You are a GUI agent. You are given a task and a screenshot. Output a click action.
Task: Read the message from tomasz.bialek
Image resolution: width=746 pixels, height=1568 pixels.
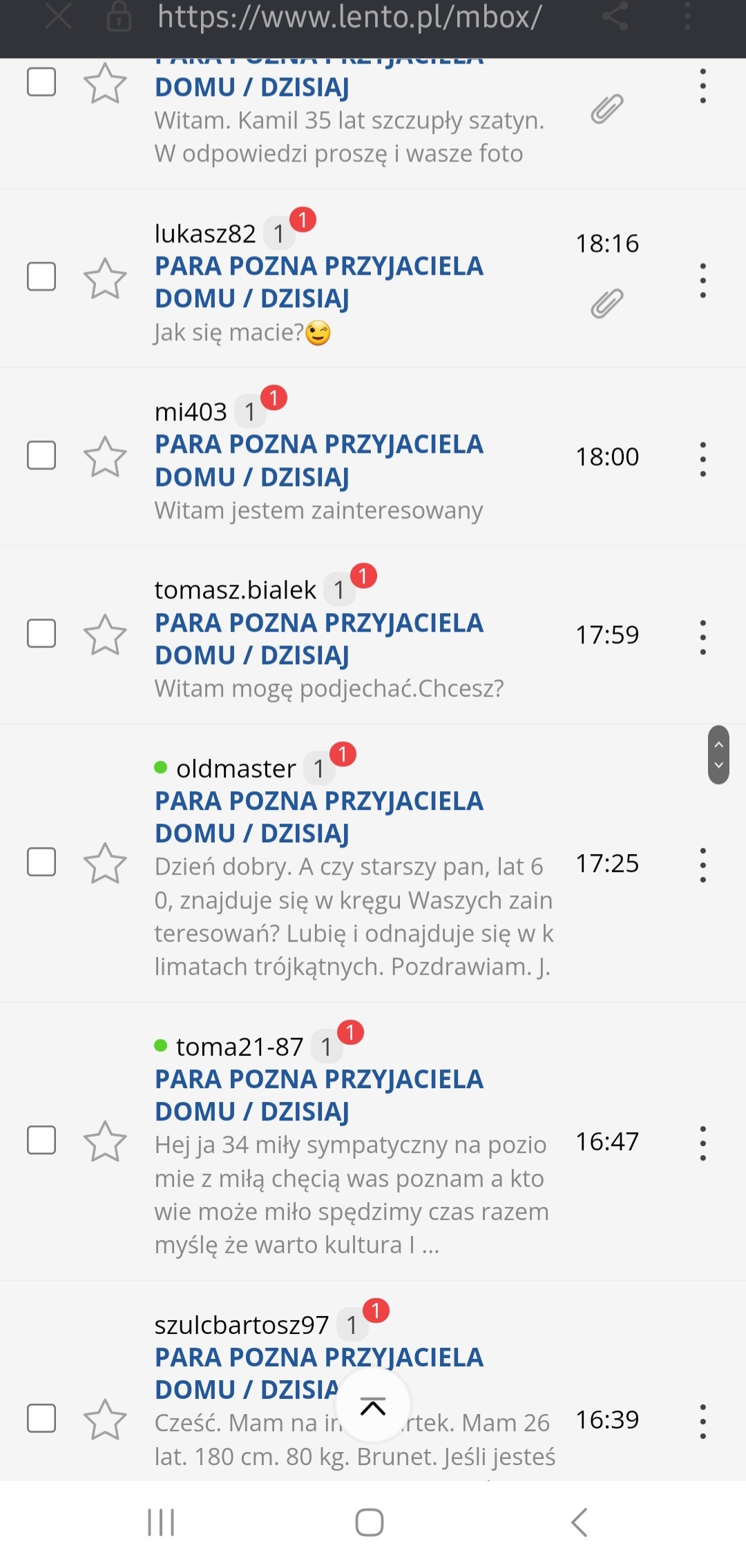pos(318,639)
